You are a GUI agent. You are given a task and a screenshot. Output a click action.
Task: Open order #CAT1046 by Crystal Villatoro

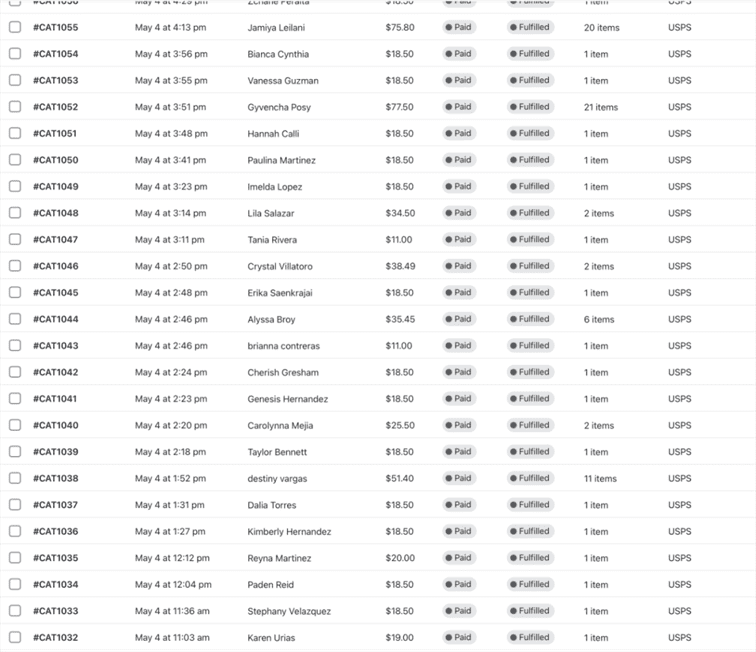[55, 266]
